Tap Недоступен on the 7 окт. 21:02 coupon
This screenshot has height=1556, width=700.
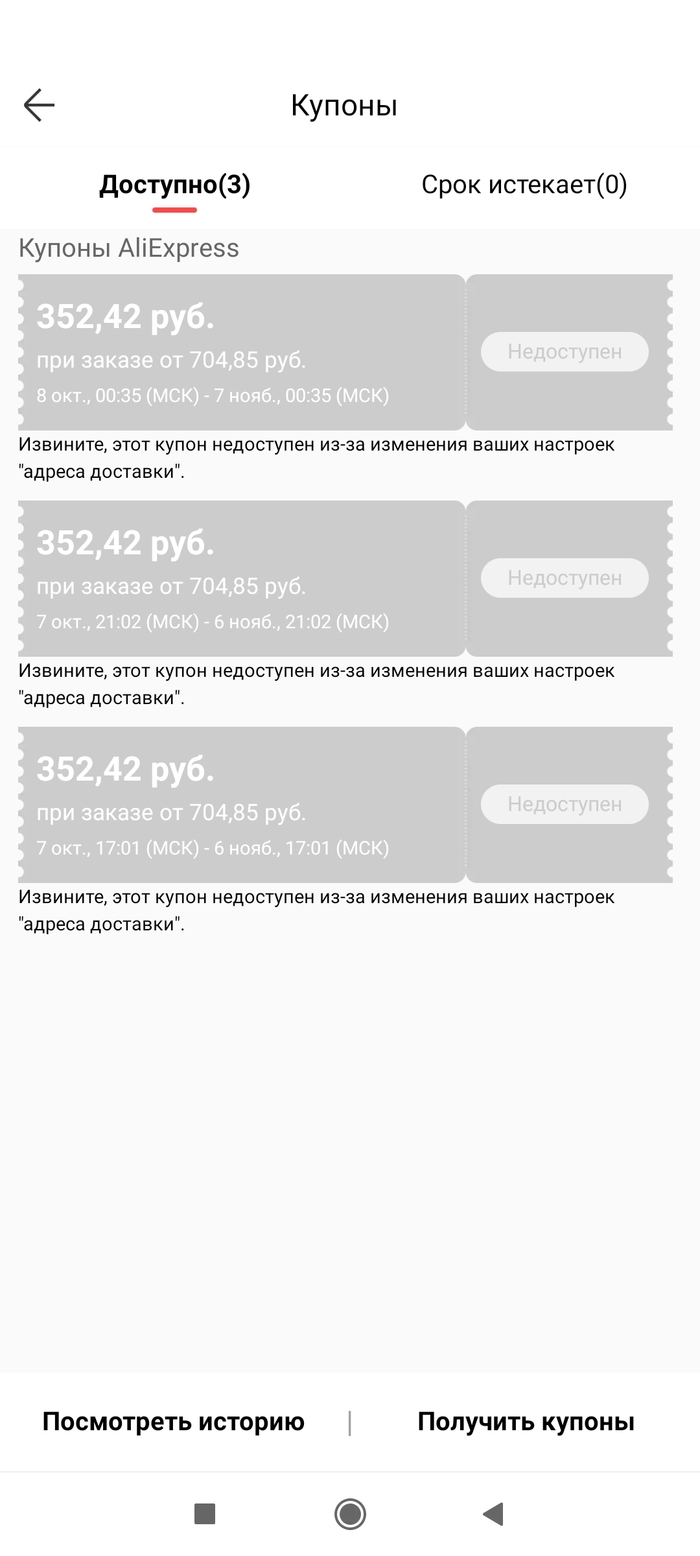(565, 578)
